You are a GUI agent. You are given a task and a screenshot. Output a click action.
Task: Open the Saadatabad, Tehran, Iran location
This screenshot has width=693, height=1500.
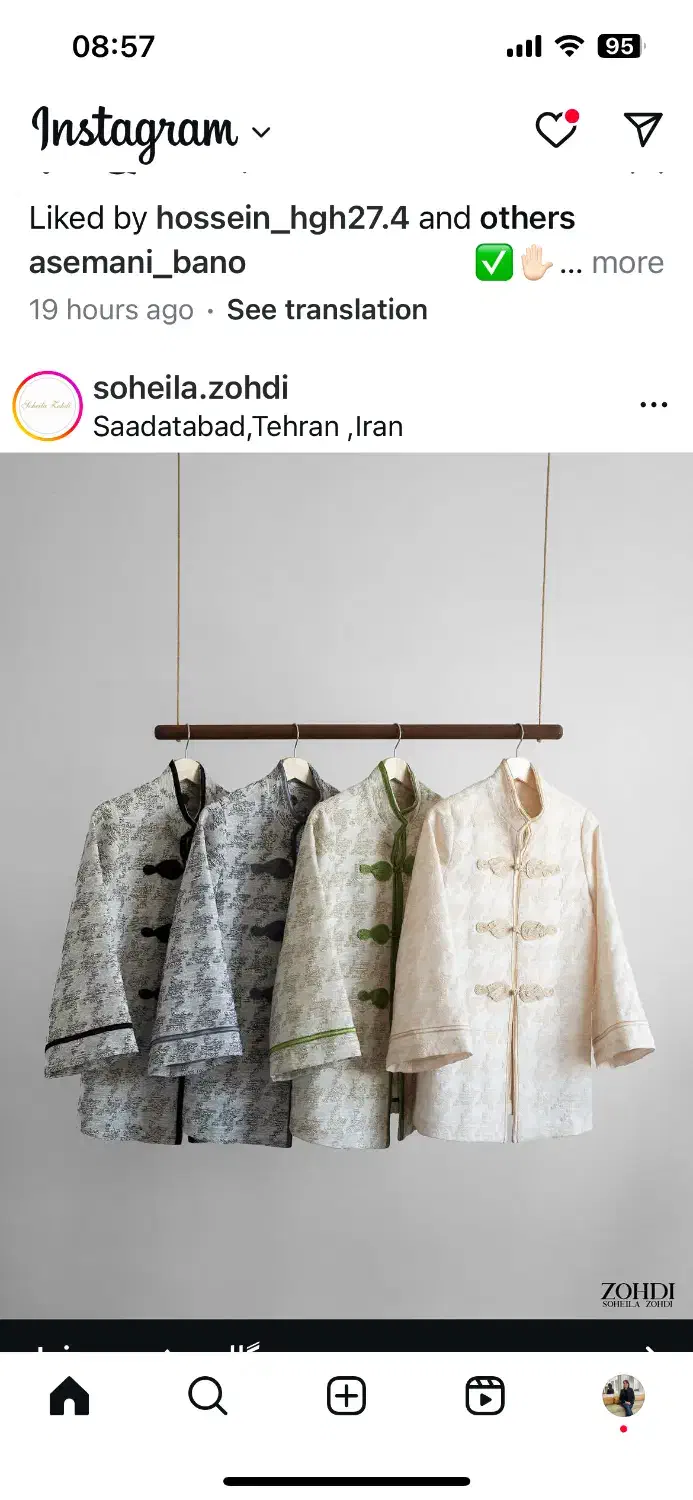pos(248,427)
